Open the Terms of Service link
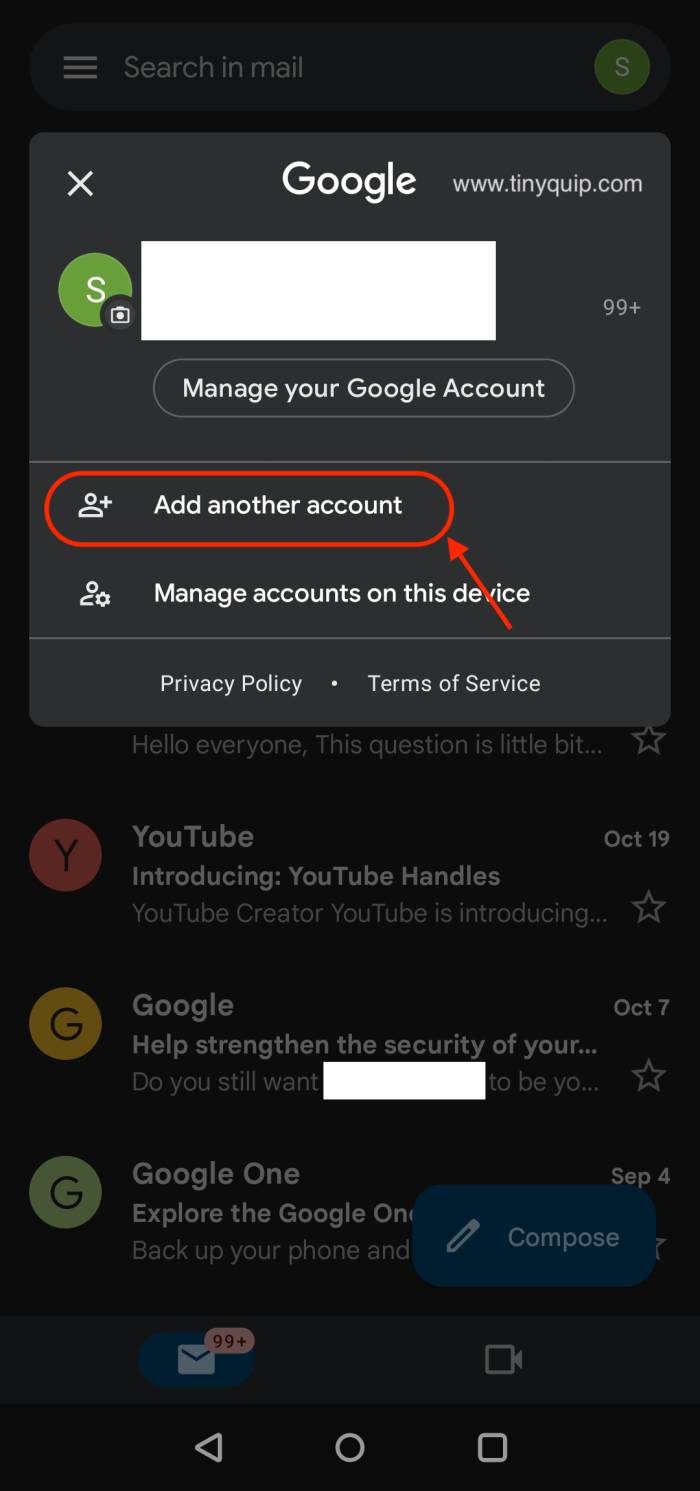The height and width of the screenshot is (1491, 700). click(x=453, y=684)
